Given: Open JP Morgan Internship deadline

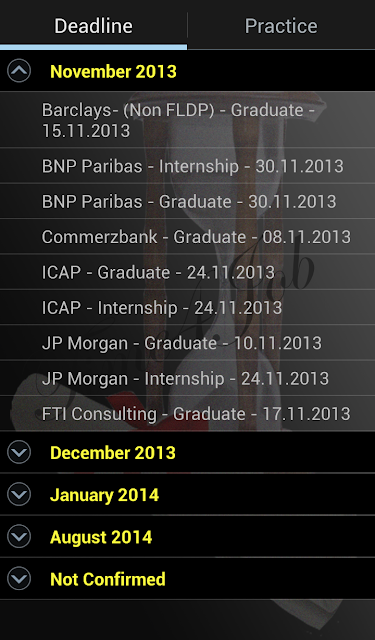Looking at the screenshot, I should click(x=187, y=378).
